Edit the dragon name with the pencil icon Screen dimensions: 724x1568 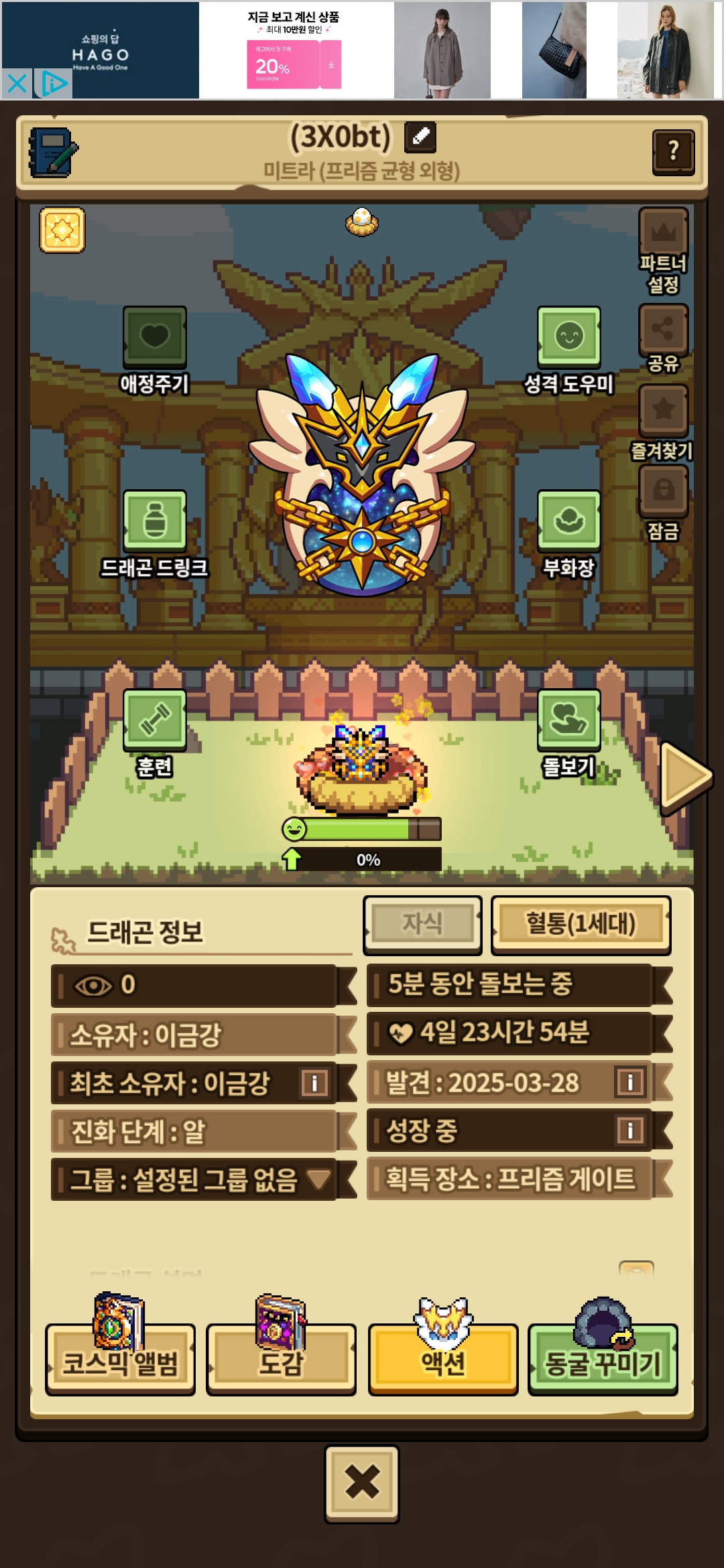420,137
